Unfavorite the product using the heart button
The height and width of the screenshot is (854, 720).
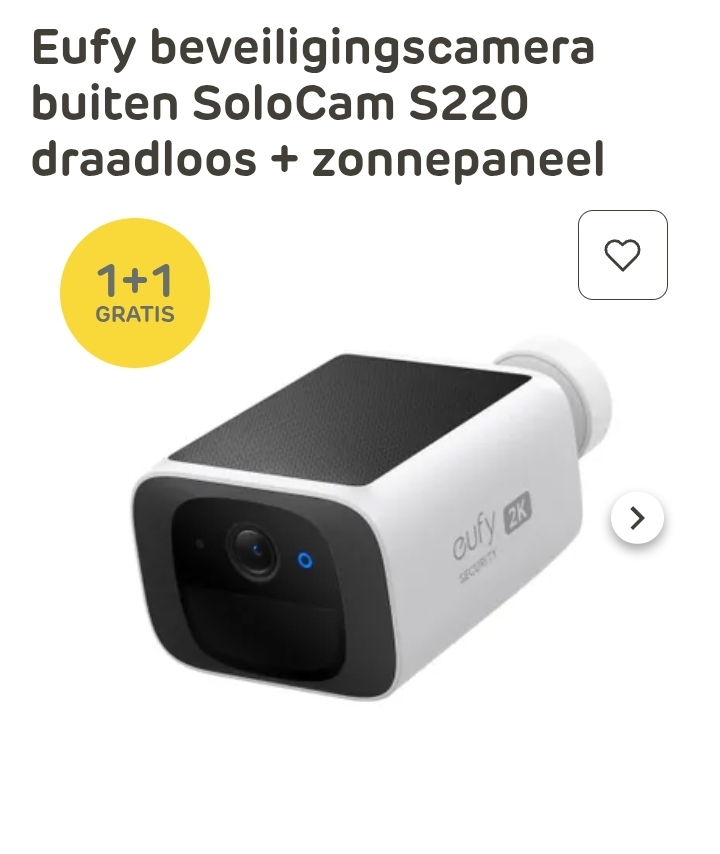click(x=622, y=255)
